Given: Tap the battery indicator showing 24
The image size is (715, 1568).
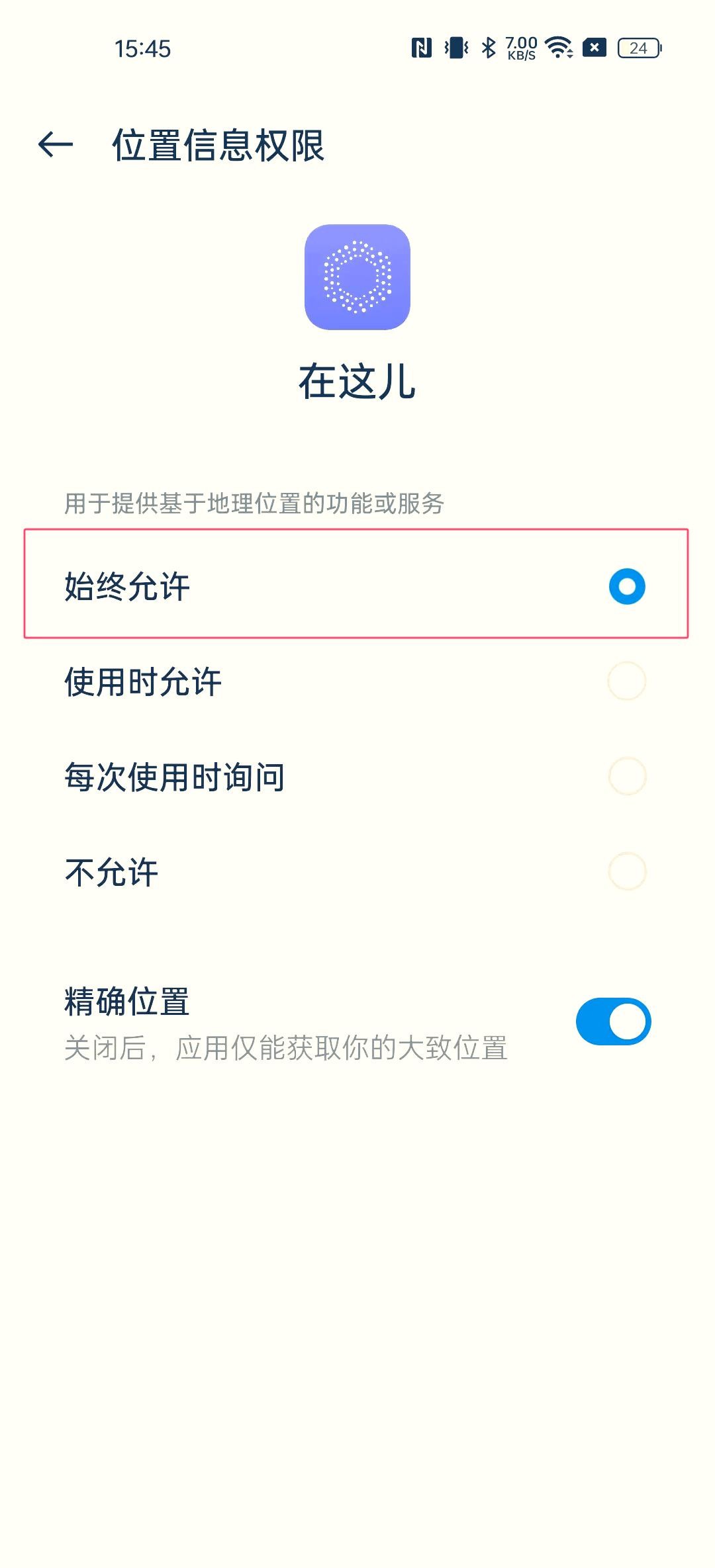Looking at the screenshot, I should tap(638, 48).
